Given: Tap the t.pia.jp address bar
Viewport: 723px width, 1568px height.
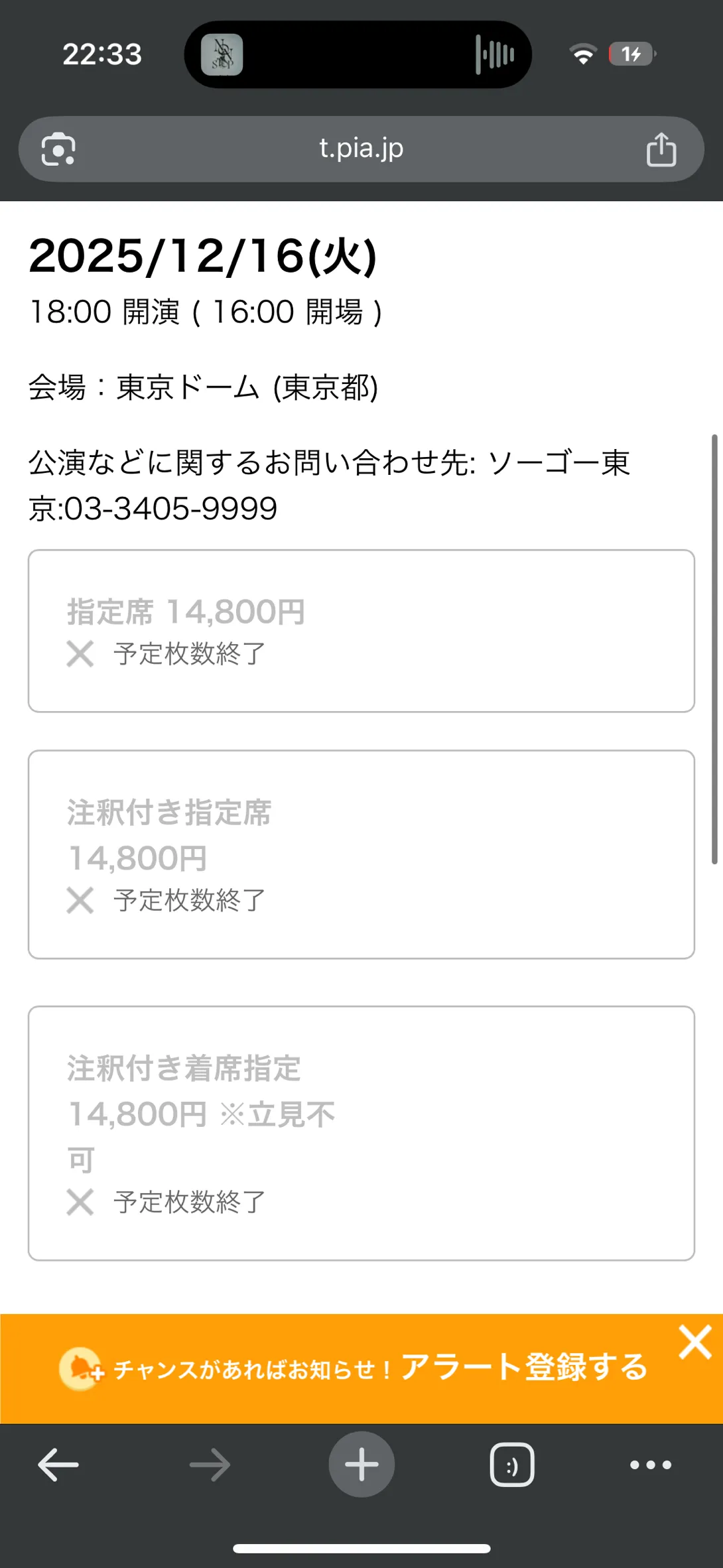Looking at the screenshot, I should 361,149.
